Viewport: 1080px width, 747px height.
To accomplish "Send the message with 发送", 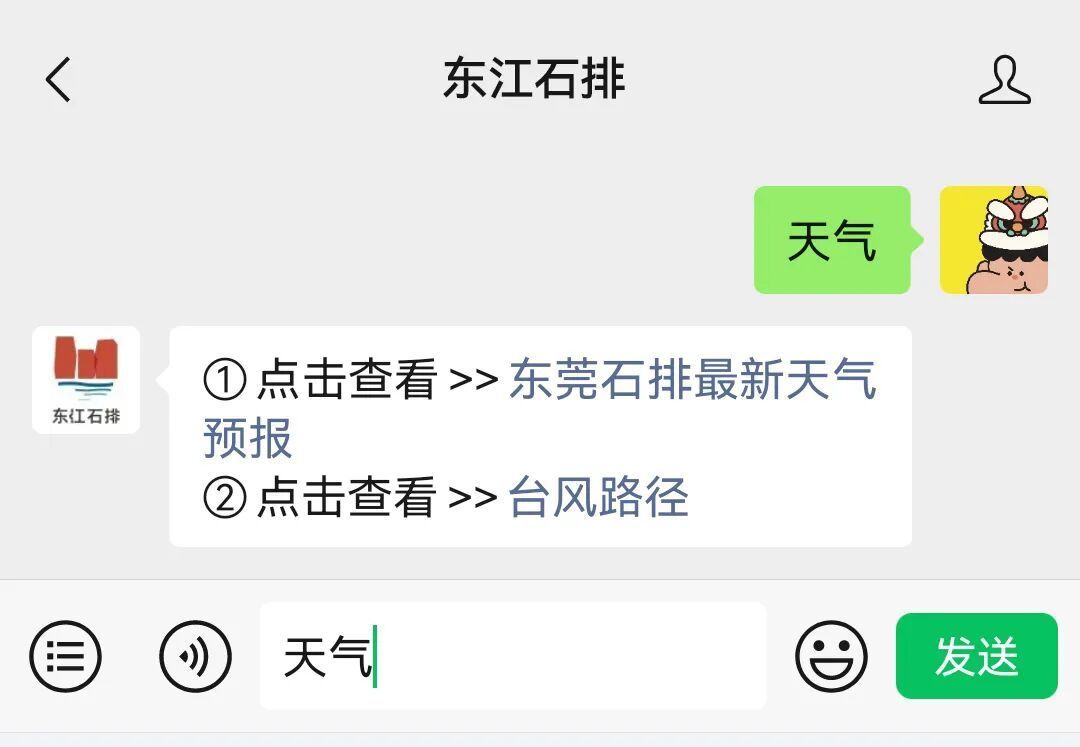I will (976, 656).
